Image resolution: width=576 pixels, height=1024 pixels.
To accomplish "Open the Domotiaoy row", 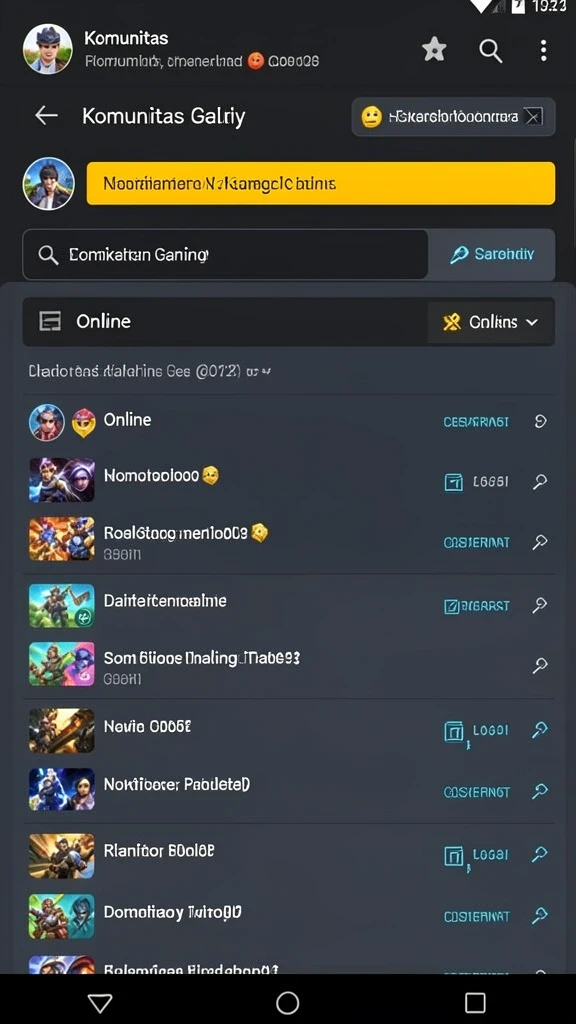I will (x=288, y=916).
